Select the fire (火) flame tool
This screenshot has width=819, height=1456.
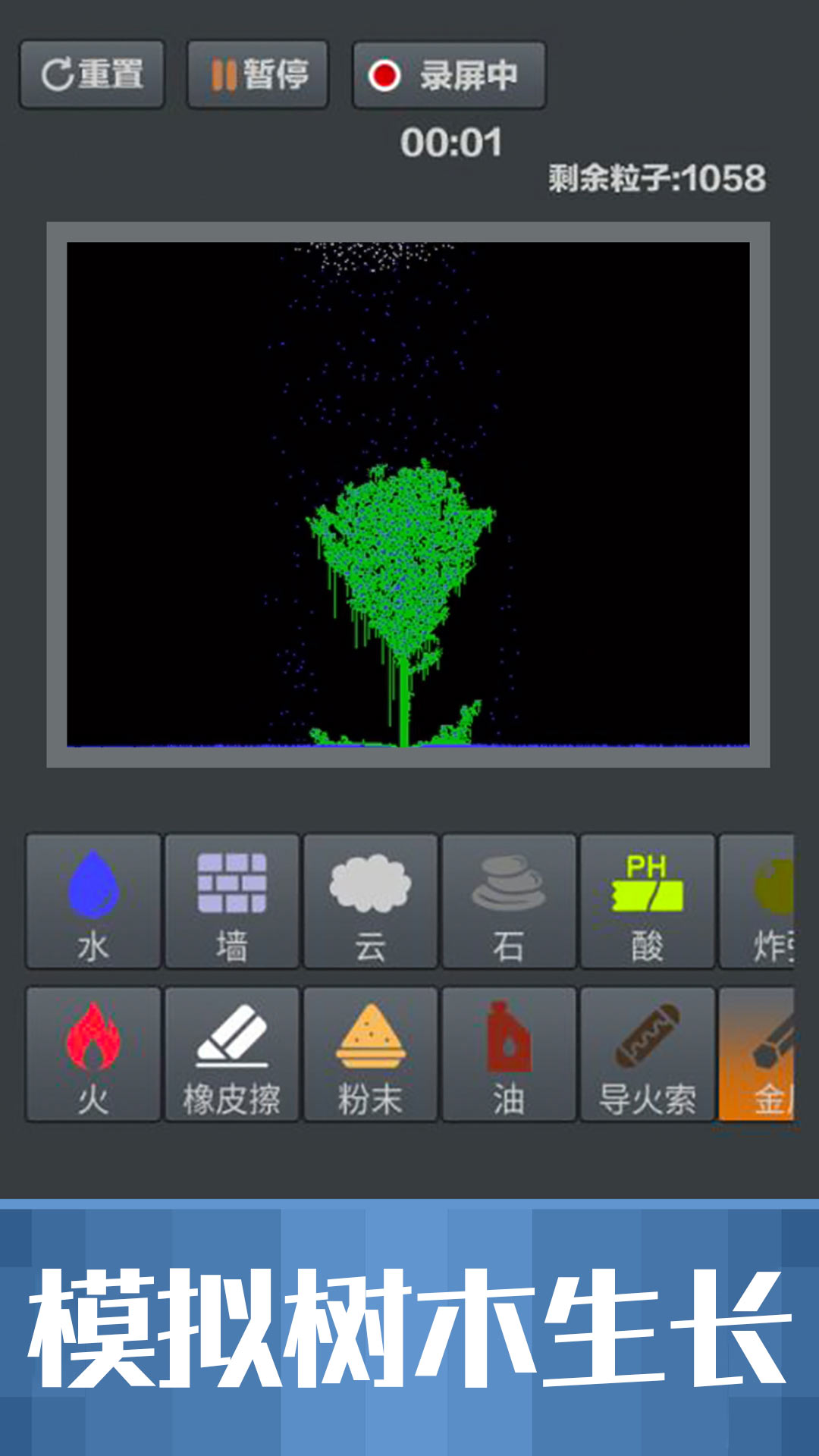pos(93,1054)
